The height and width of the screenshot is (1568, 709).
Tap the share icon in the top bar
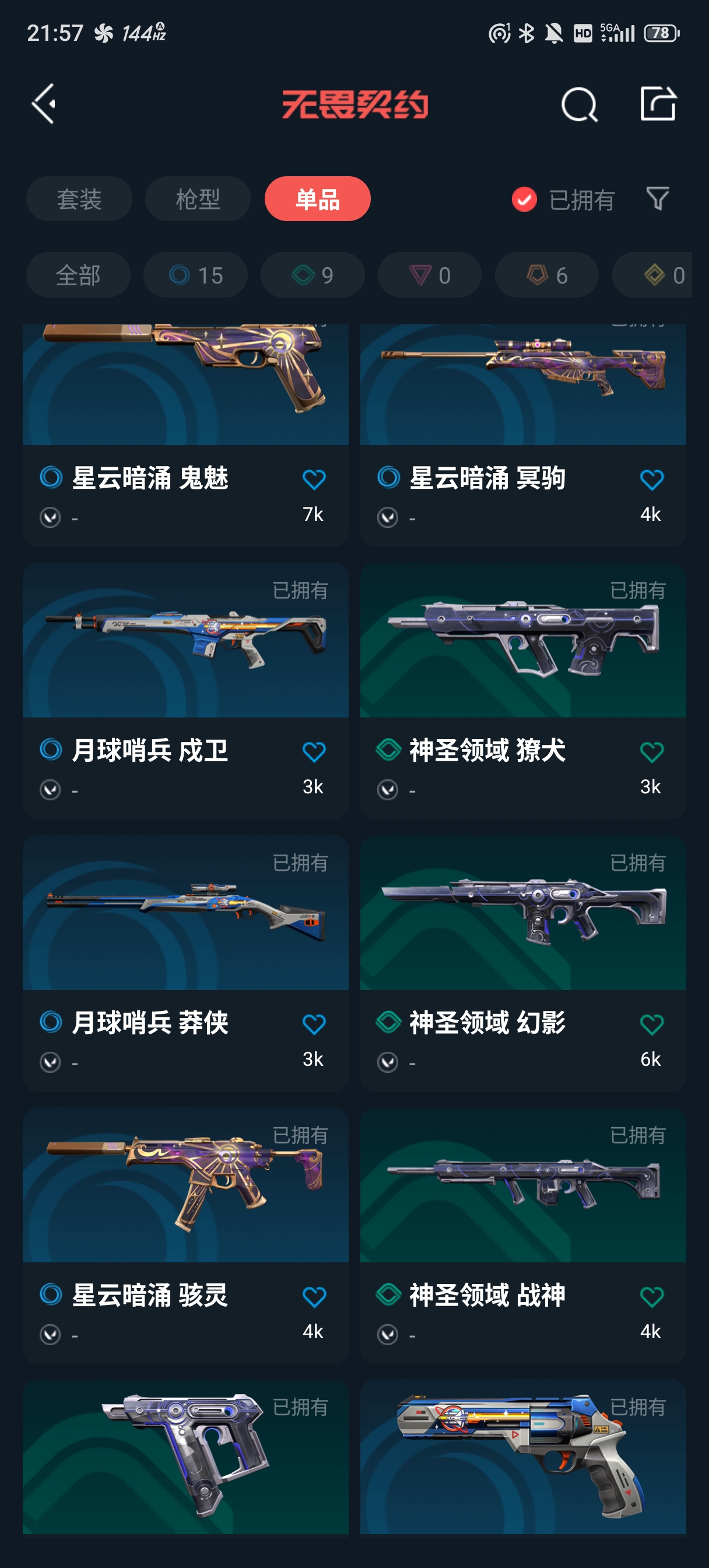(x=658, y=104)
